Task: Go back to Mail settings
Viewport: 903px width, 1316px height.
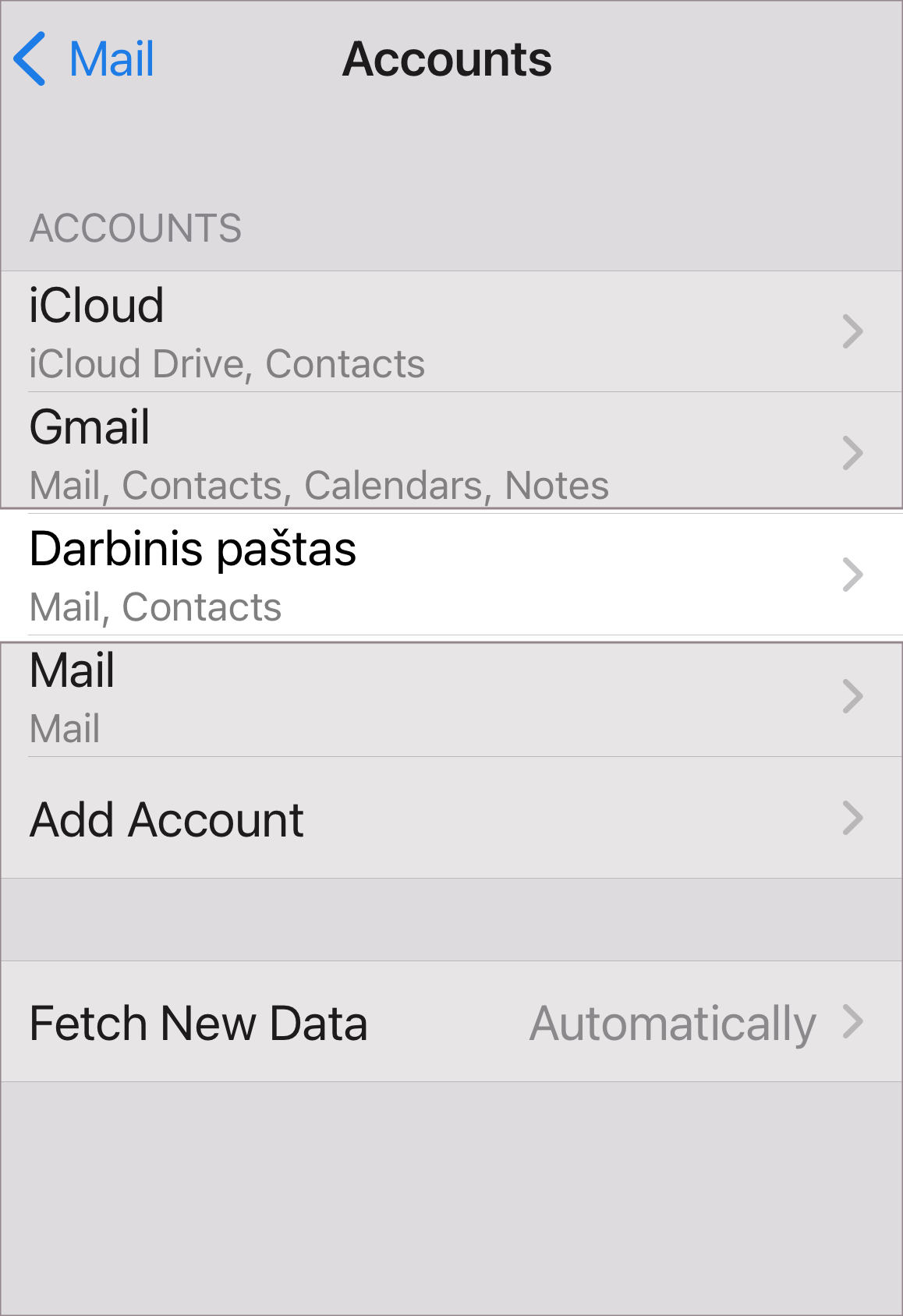Action: (x=86, y=59)
